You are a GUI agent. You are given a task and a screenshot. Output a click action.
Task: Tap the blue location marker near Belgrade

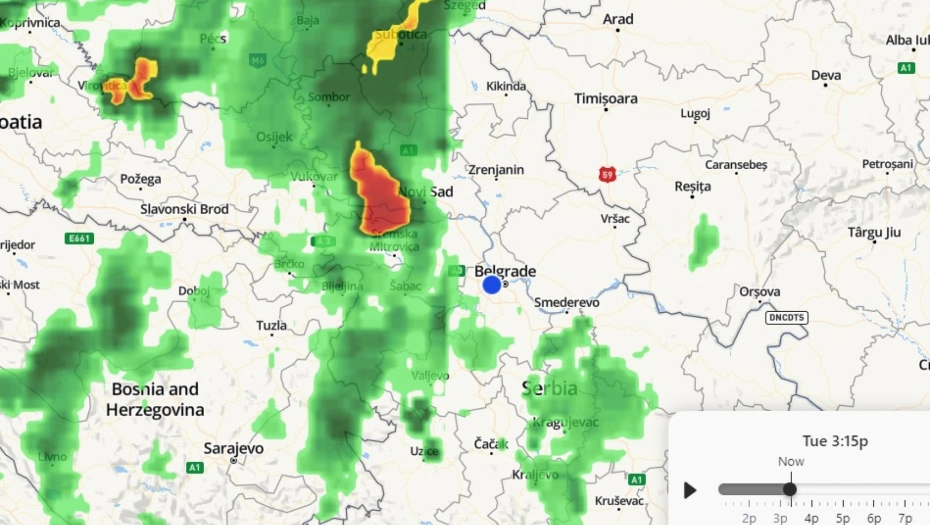click(492, 285)
